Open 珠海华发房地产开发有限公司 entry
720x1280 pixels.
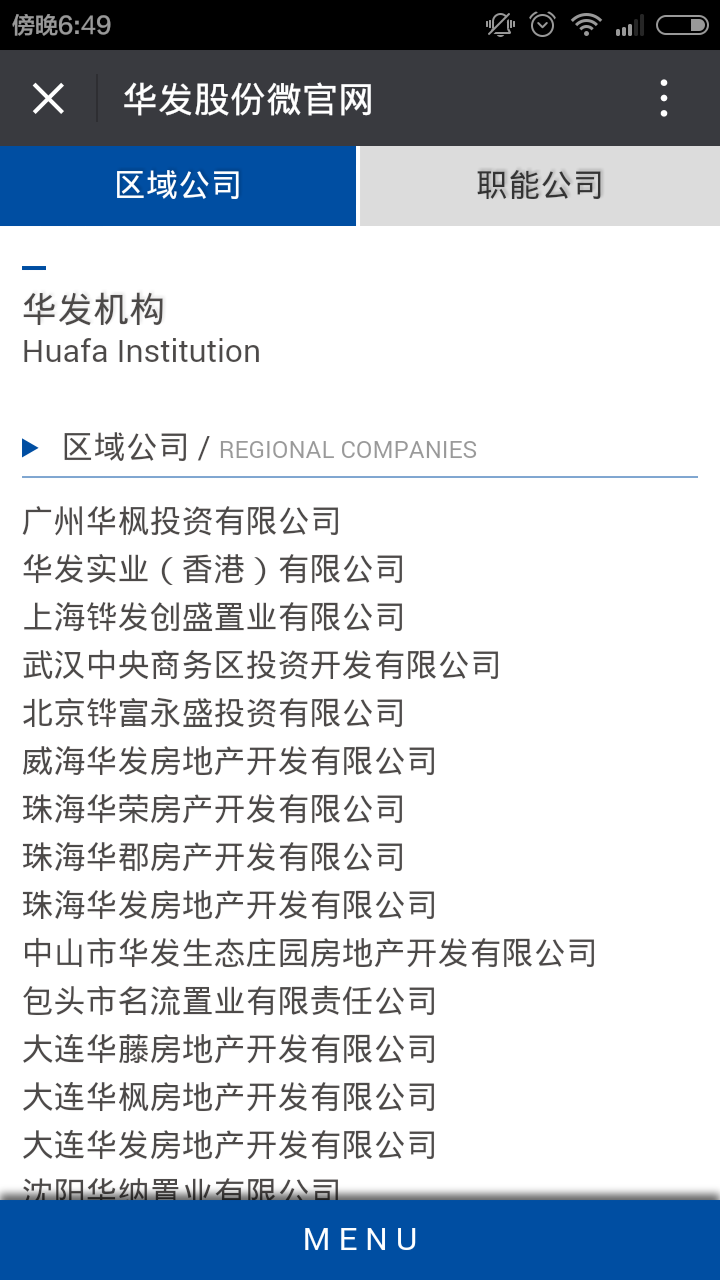[229, 905]
